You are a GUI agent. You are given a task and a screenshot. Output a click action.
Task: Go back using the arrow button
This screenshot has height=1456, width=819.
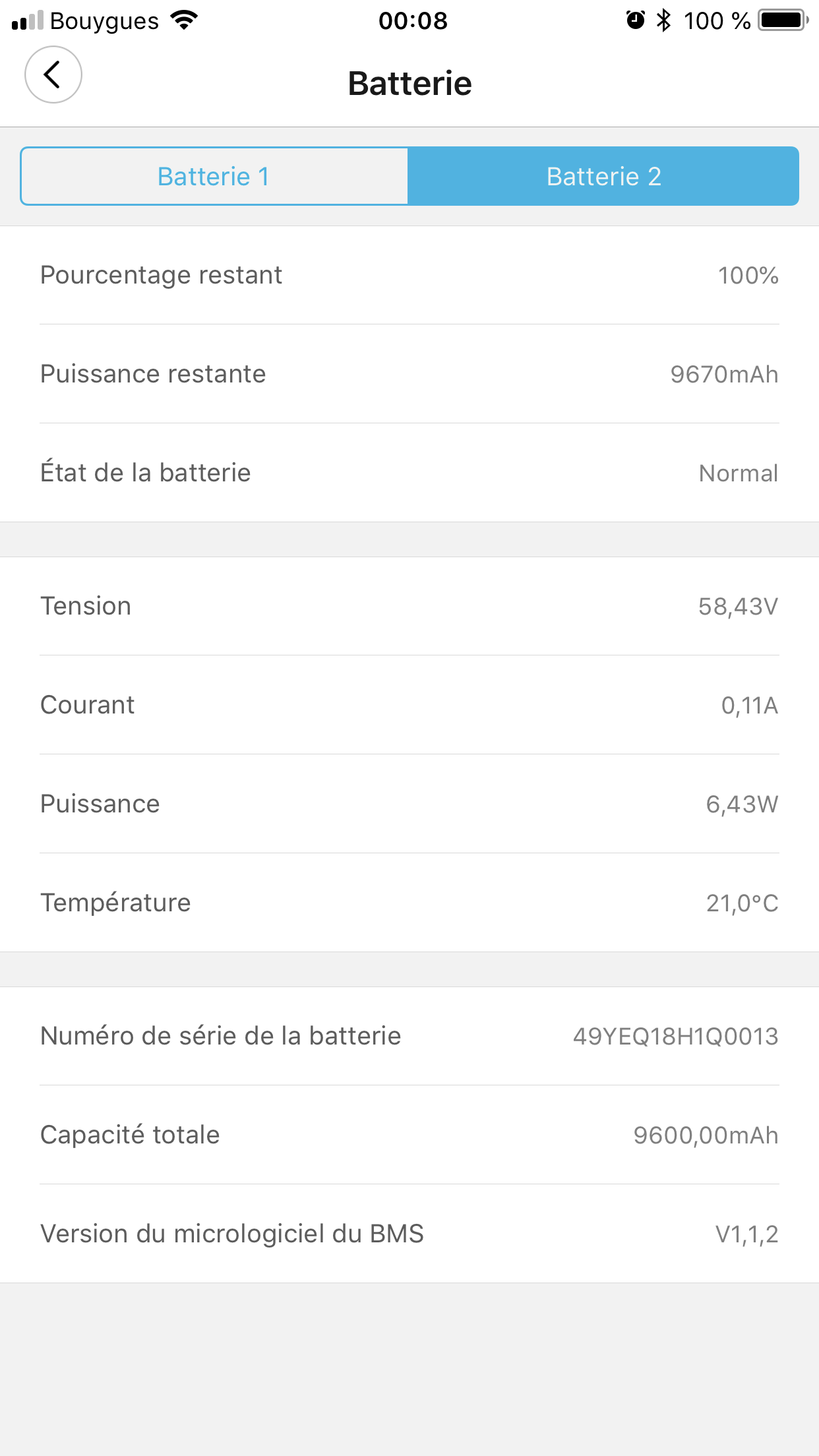tap(53, 75)
